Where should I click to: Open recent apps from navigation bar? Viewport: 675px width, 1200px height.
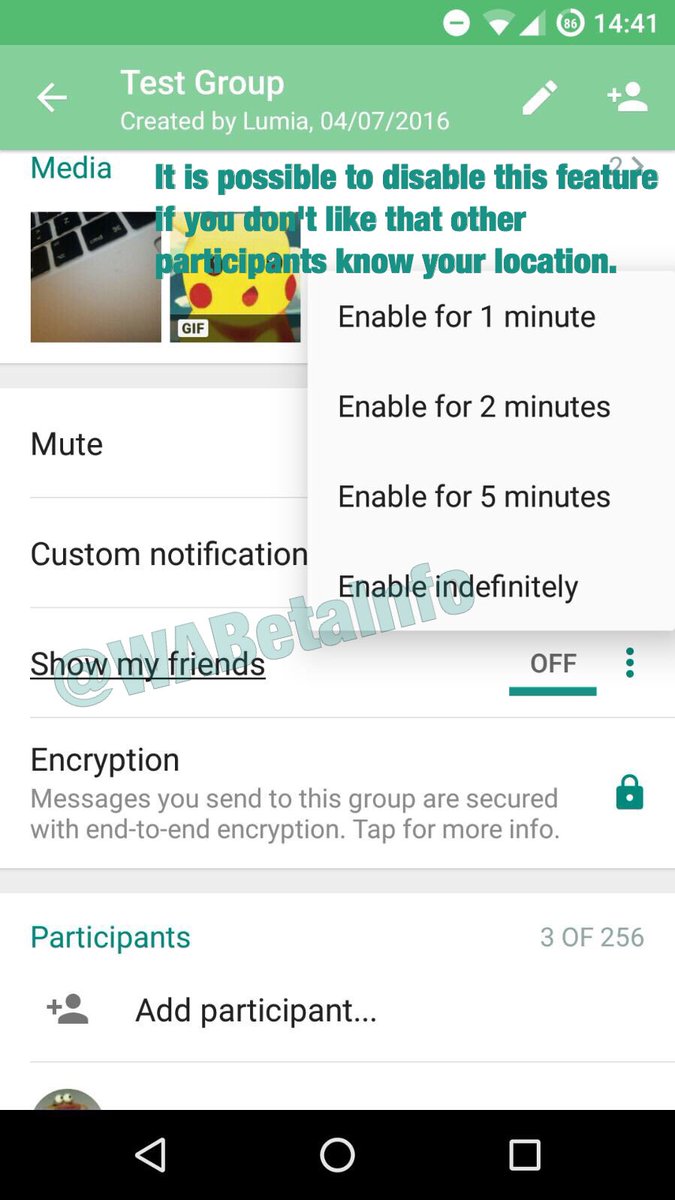[524, 1155]
